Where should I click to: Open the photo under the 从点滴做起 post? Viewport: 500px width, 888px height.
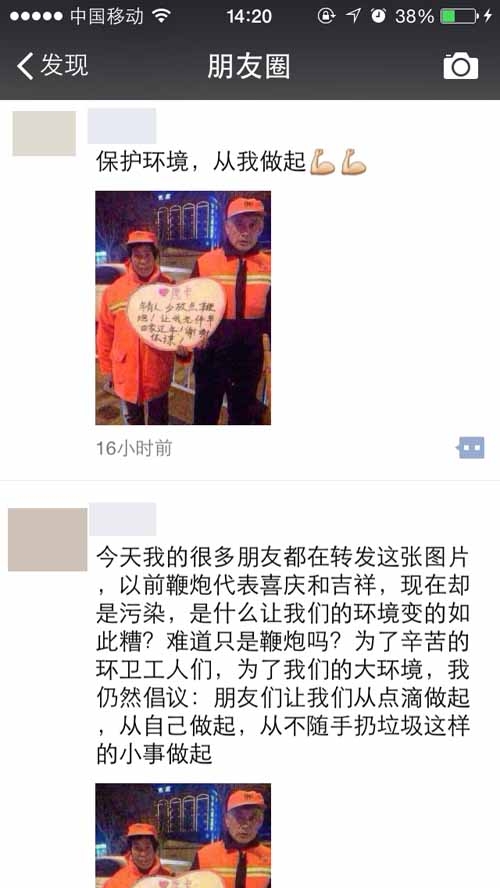pos(183,836)
